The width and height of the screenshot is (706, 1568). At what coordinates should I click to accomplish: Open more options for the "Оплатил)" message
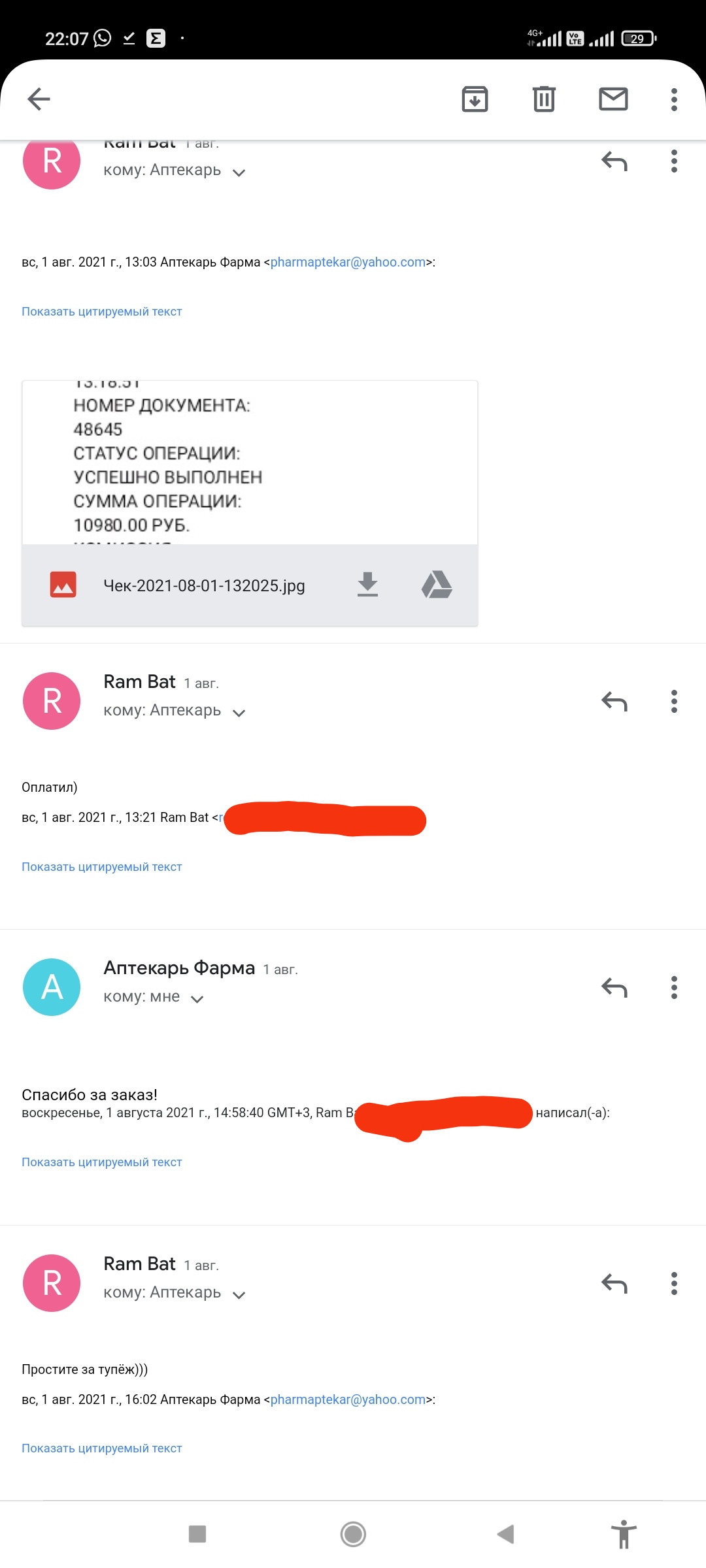674,702
